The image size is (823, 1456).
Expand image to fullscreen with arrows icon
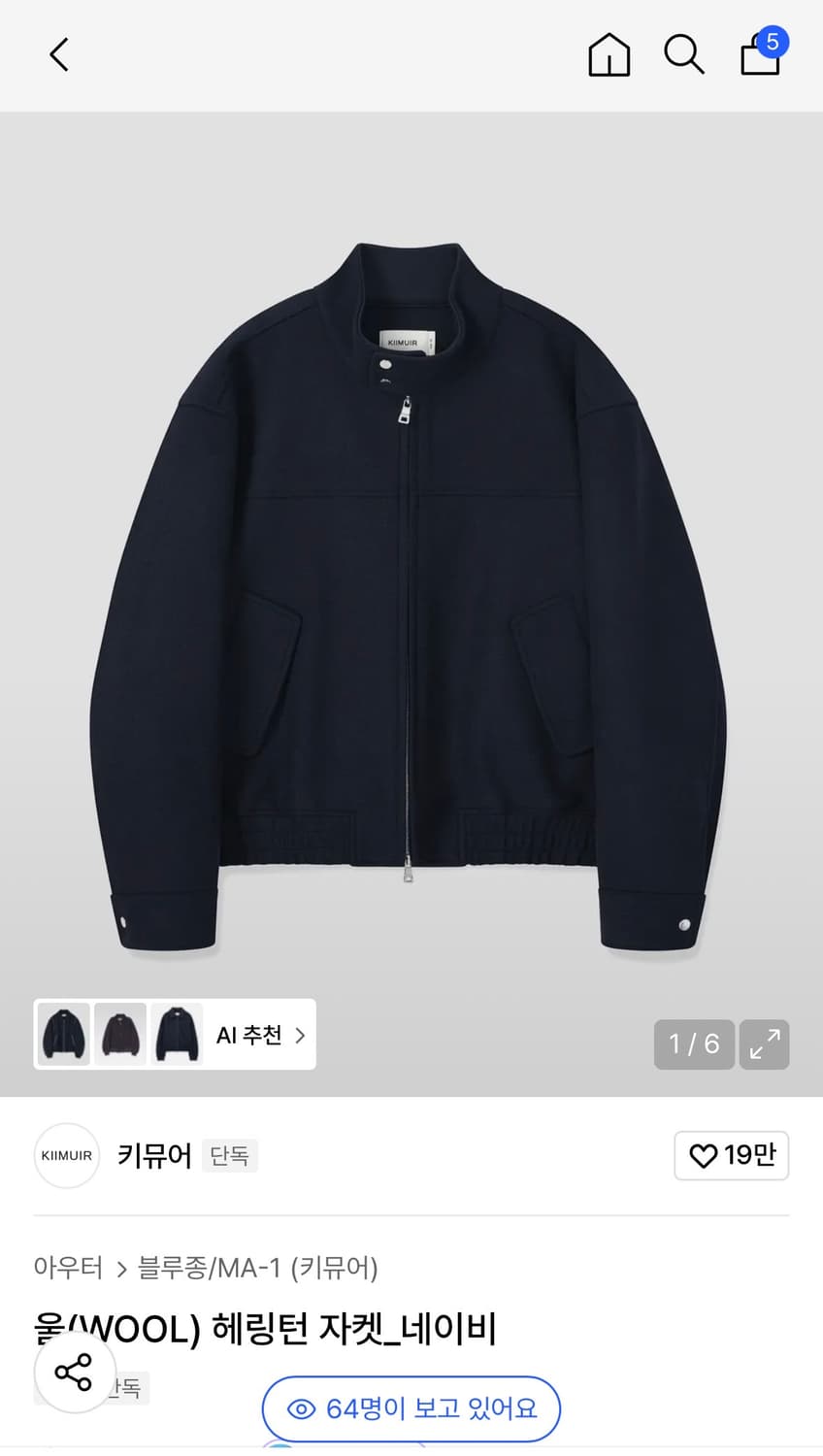click(764, 1044)
